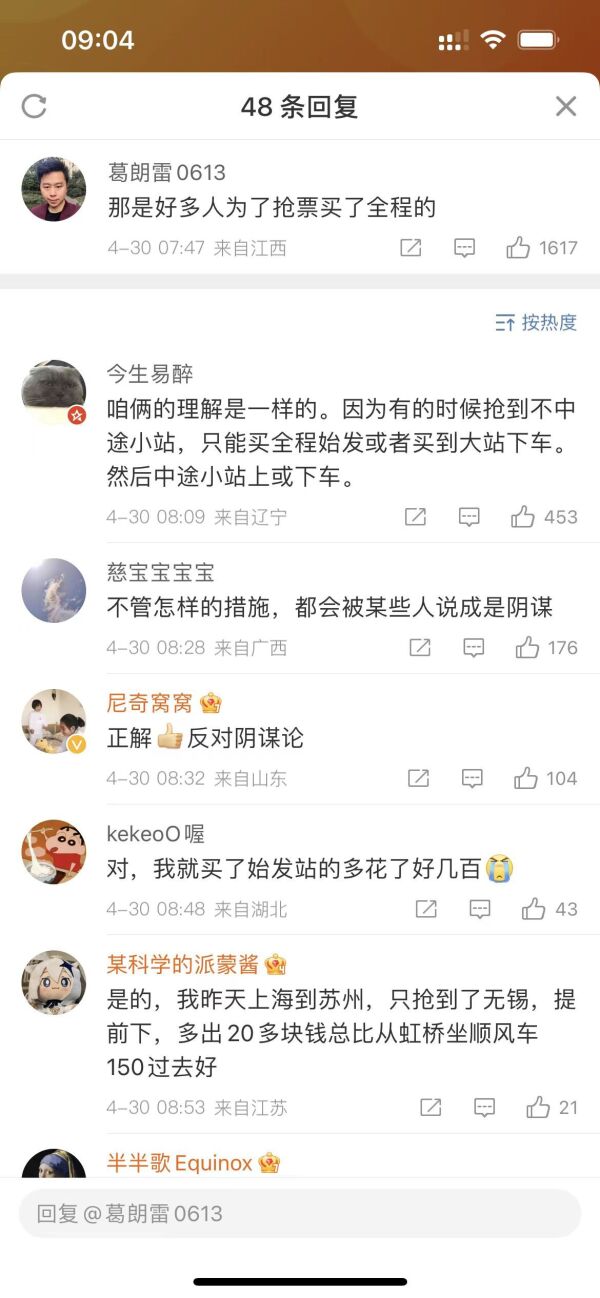Repost 葛朗雷0613's comment
Viewport: 600px width, 1298px height.
point(411,248)
